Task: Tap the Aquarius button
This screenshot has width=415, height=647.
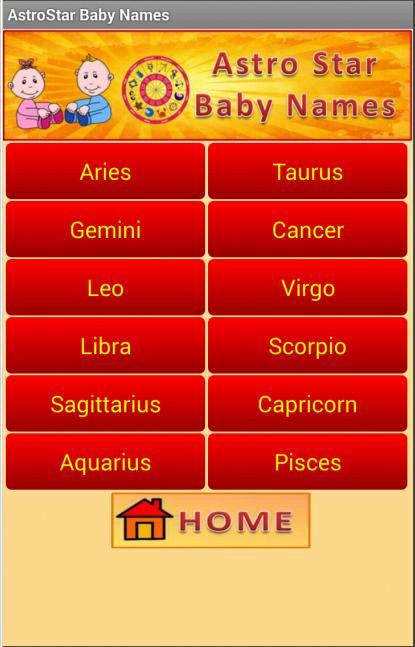Action: tap(105, 462)
